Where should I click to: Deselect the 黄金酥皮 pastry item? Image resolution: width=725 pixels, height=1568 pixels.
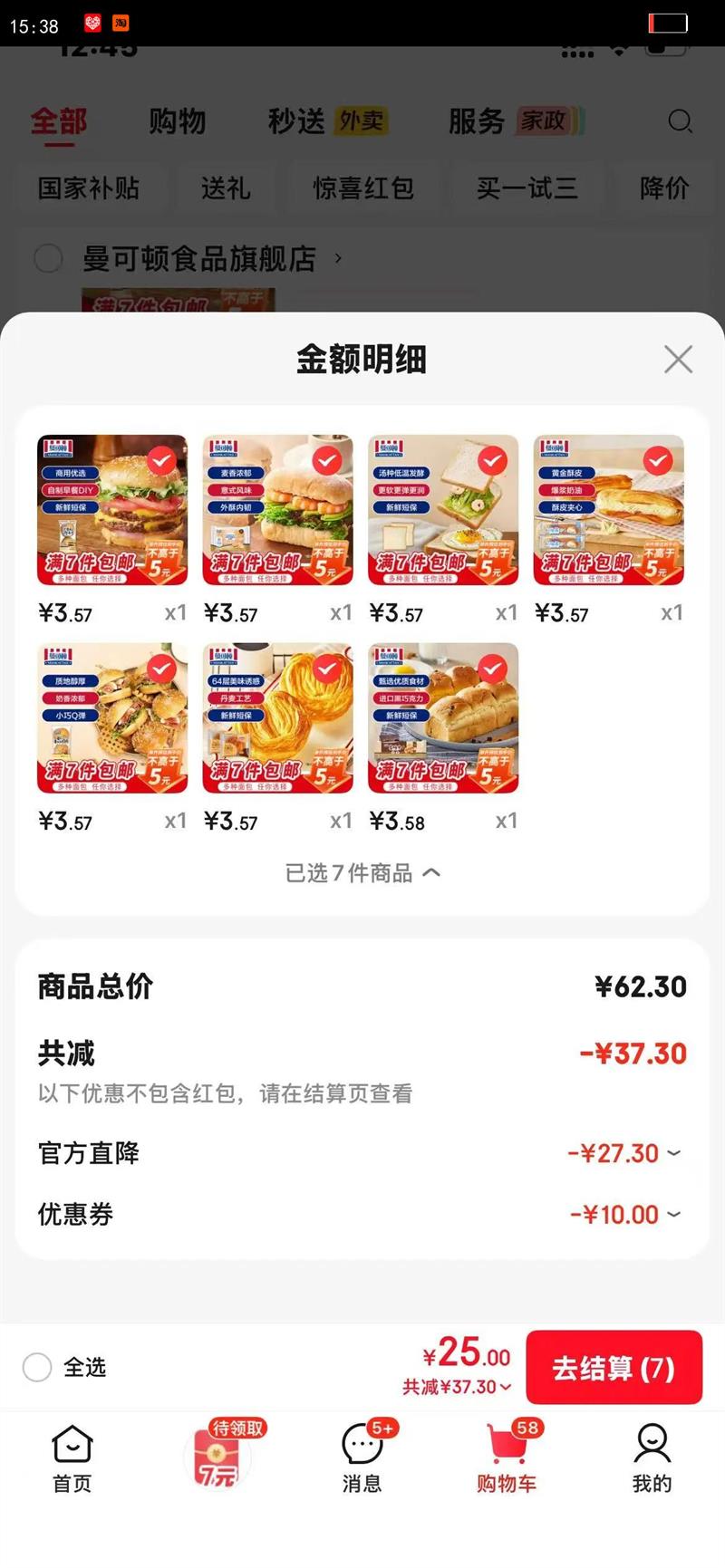click(x=658, y=461)
